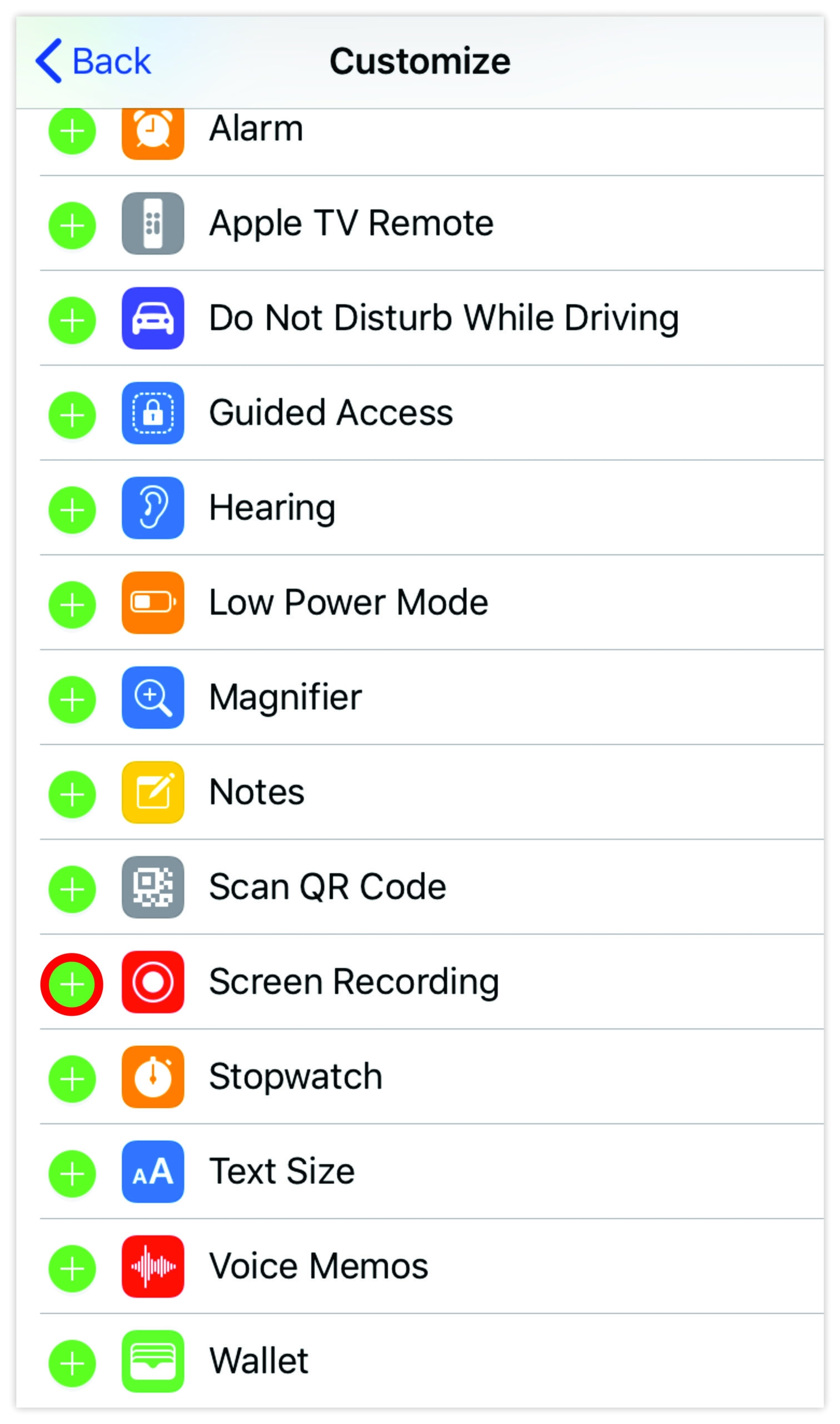Image resolution: width=840 pixels, height=1424 pixels.
Task: Add Stopwatch to the controls
Action: click(x=72, y=1079)
